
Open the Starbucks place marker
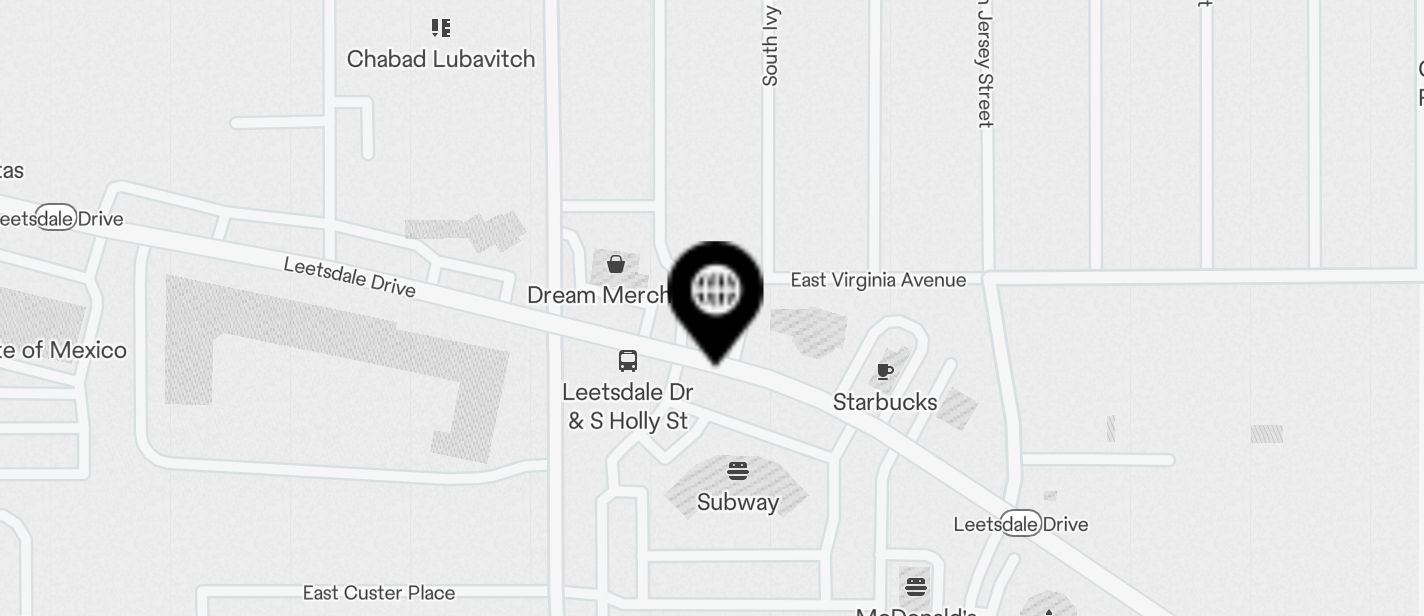tap(885, 372)
